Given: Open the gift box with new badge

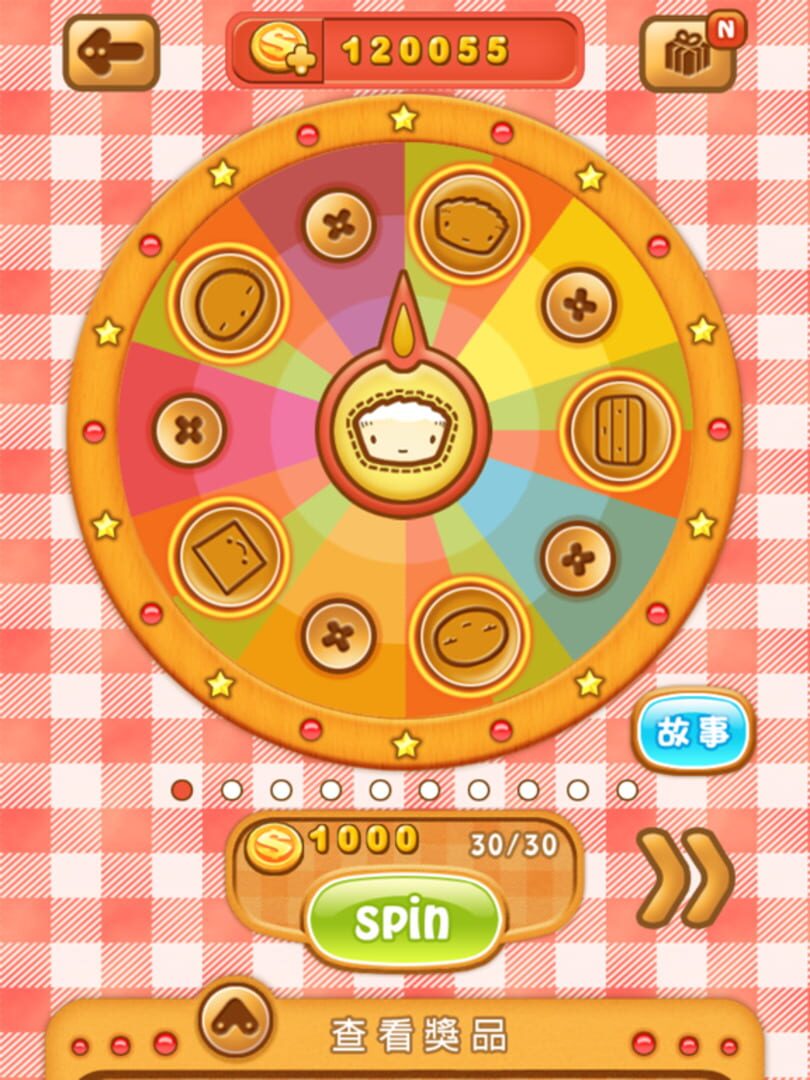Looking at the screenshot, I should (688, 53).
